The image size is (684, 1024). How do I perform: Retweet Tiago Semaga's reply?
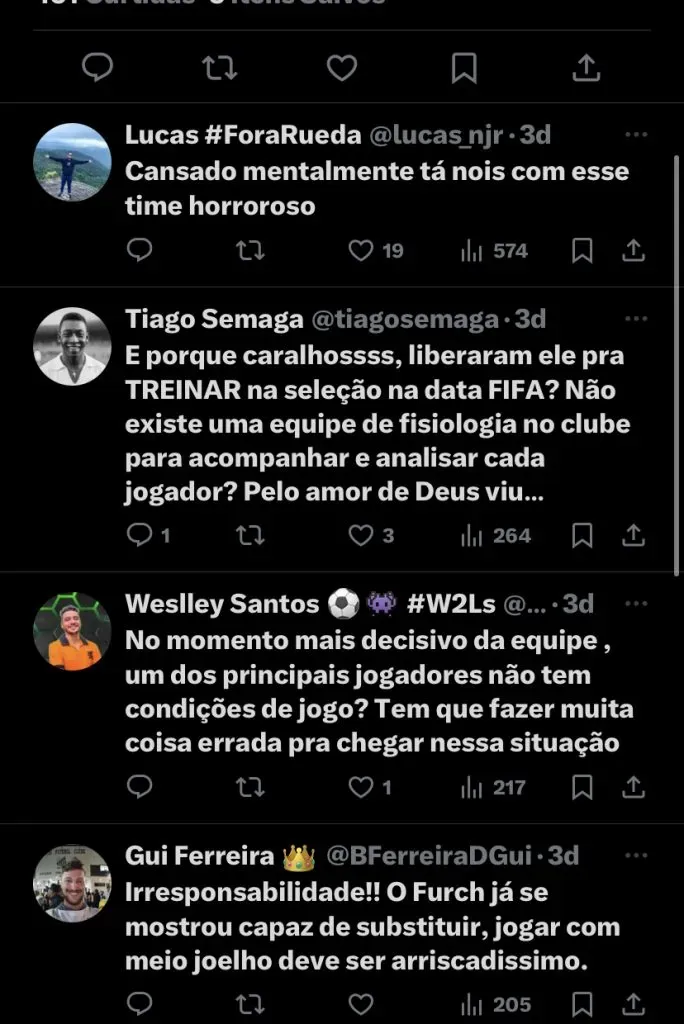coord(250,536)
